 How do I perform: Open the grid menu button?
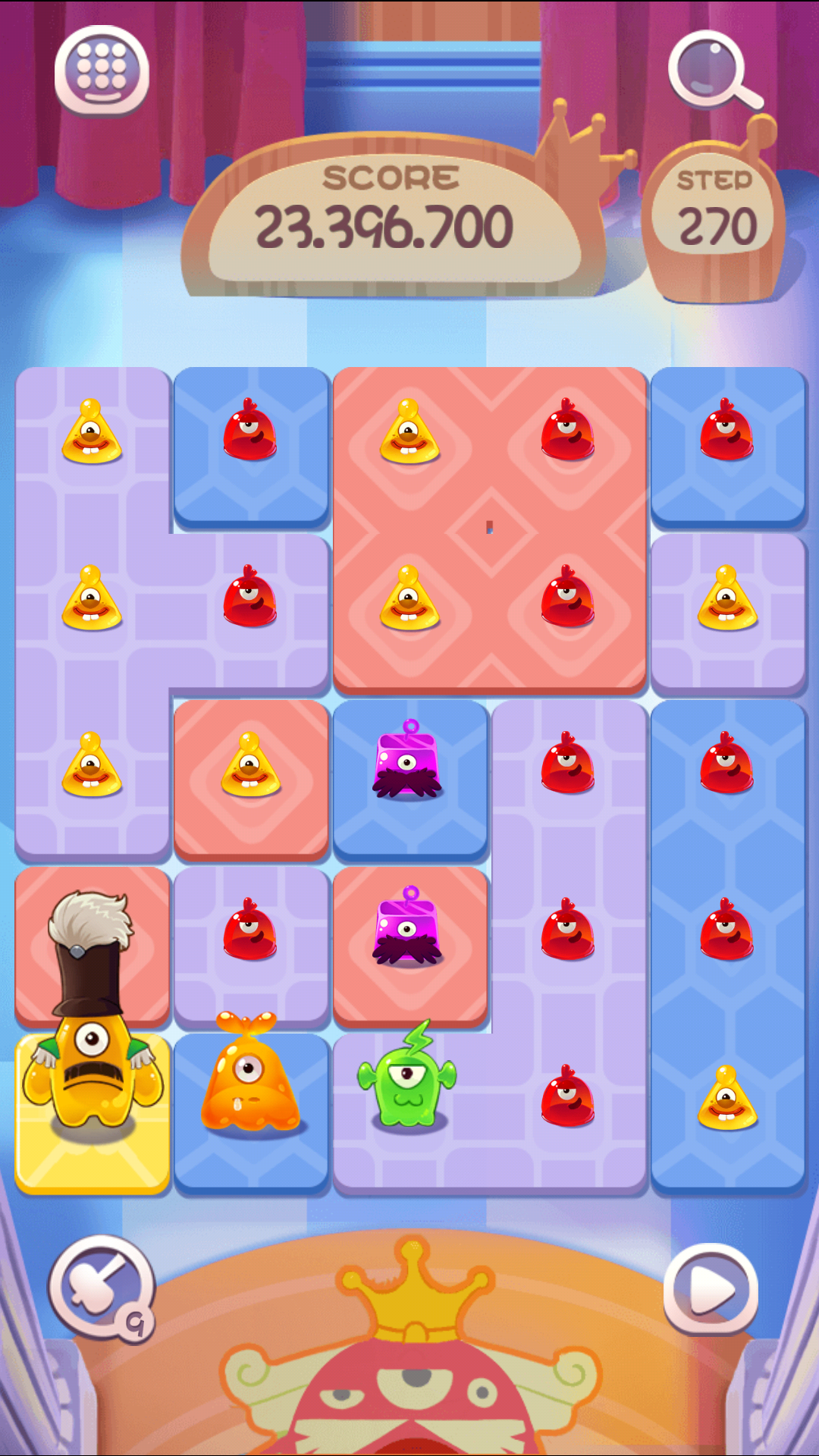tap(102, 71)
